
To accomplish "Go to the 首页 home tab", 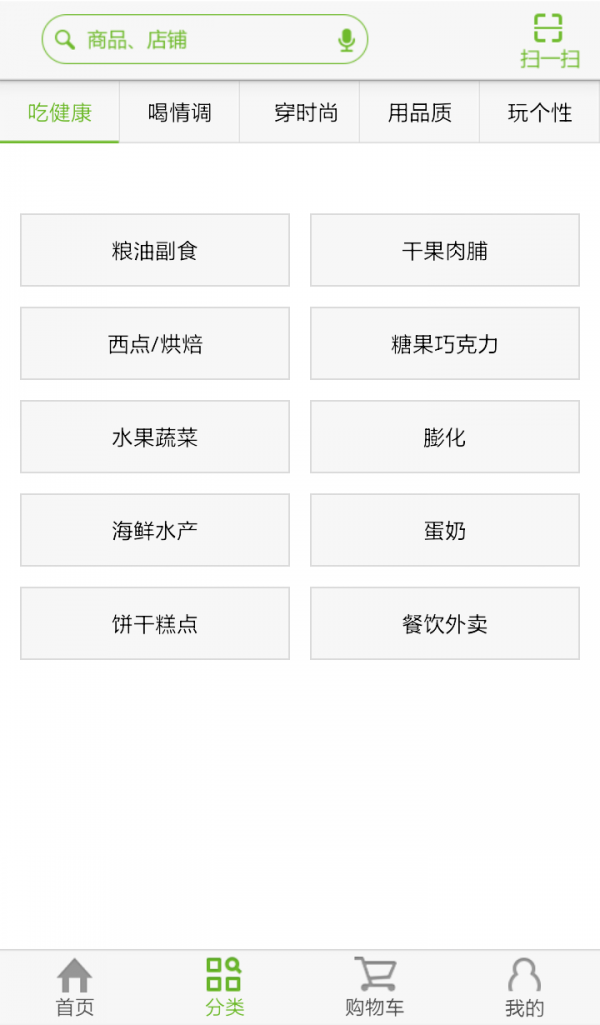I will pos(75,987).
